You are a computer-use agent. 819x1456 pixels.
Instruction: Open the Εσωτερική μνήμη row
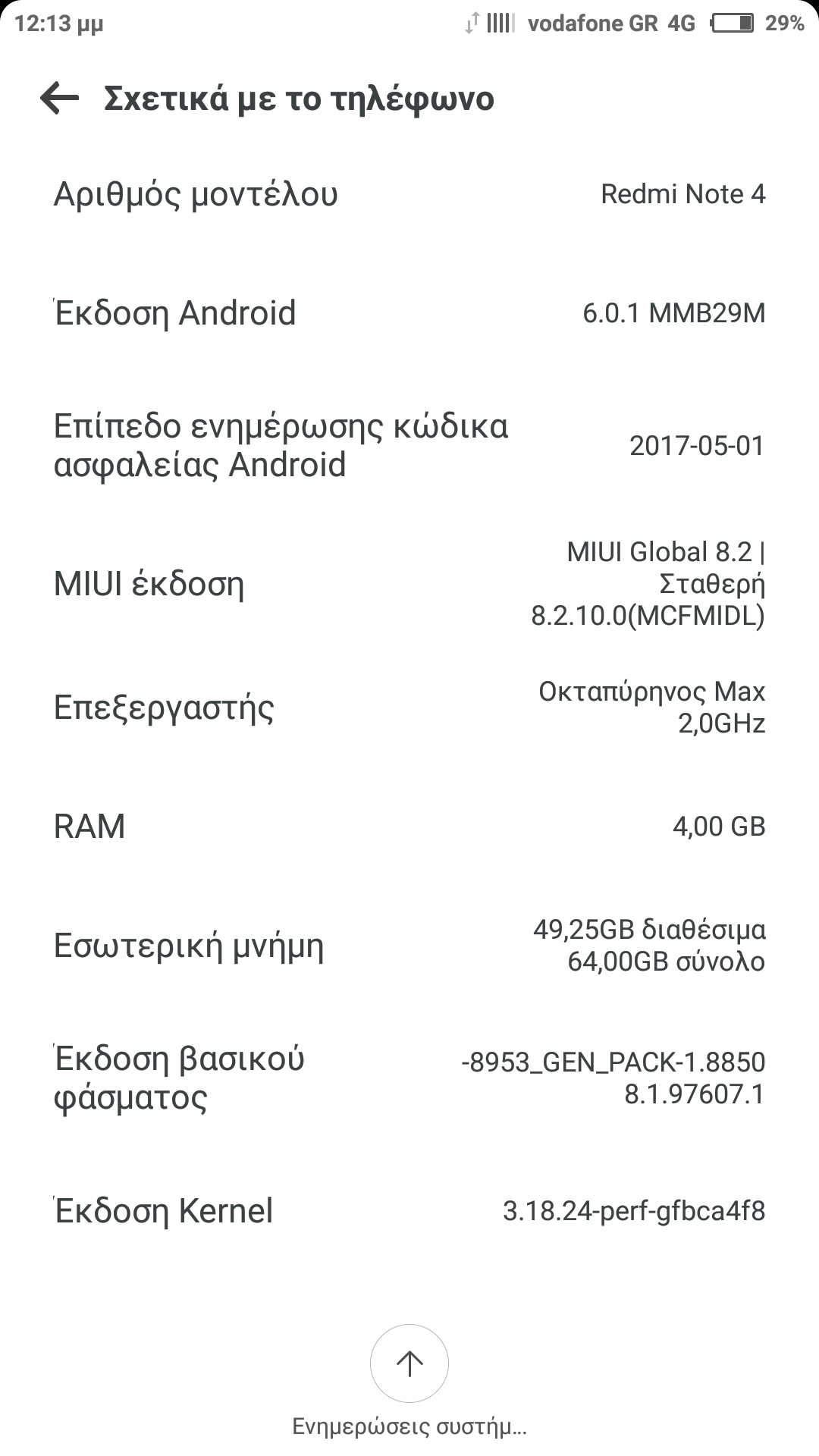pyautogui.click(x=409, y=946)
